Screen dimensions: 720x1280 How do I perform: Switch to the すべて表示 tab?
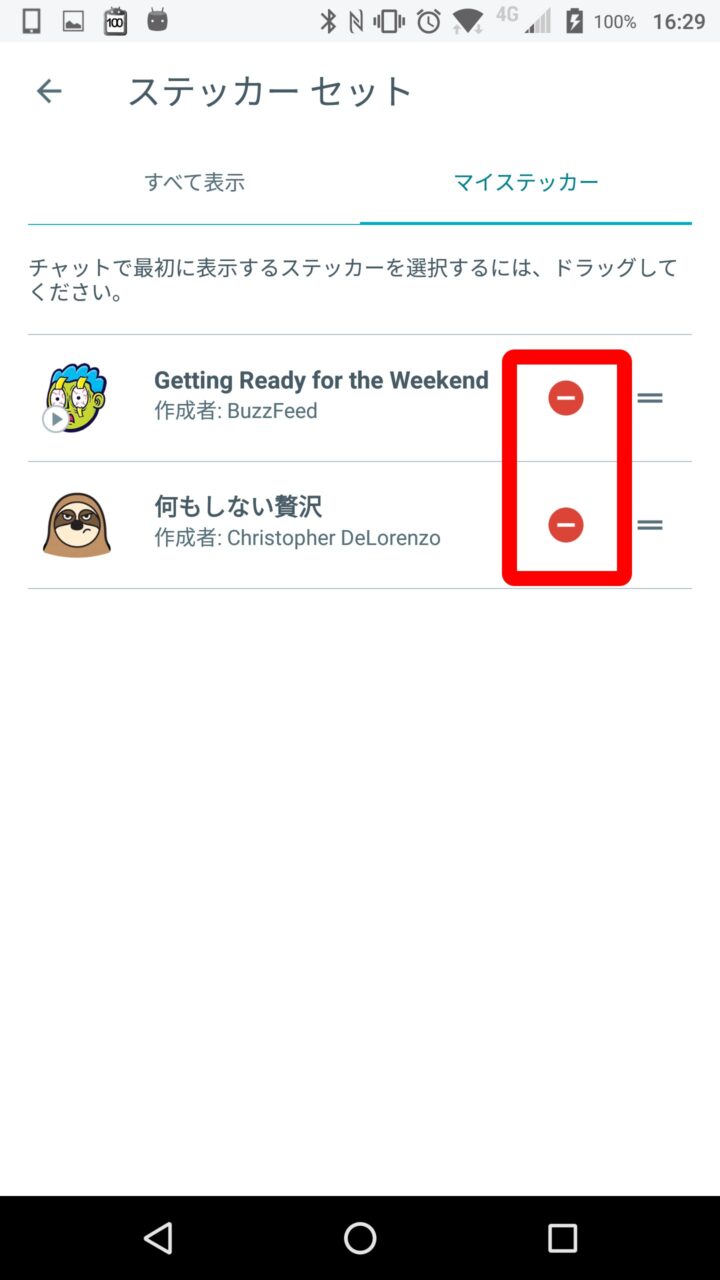(x=194, y=182)
